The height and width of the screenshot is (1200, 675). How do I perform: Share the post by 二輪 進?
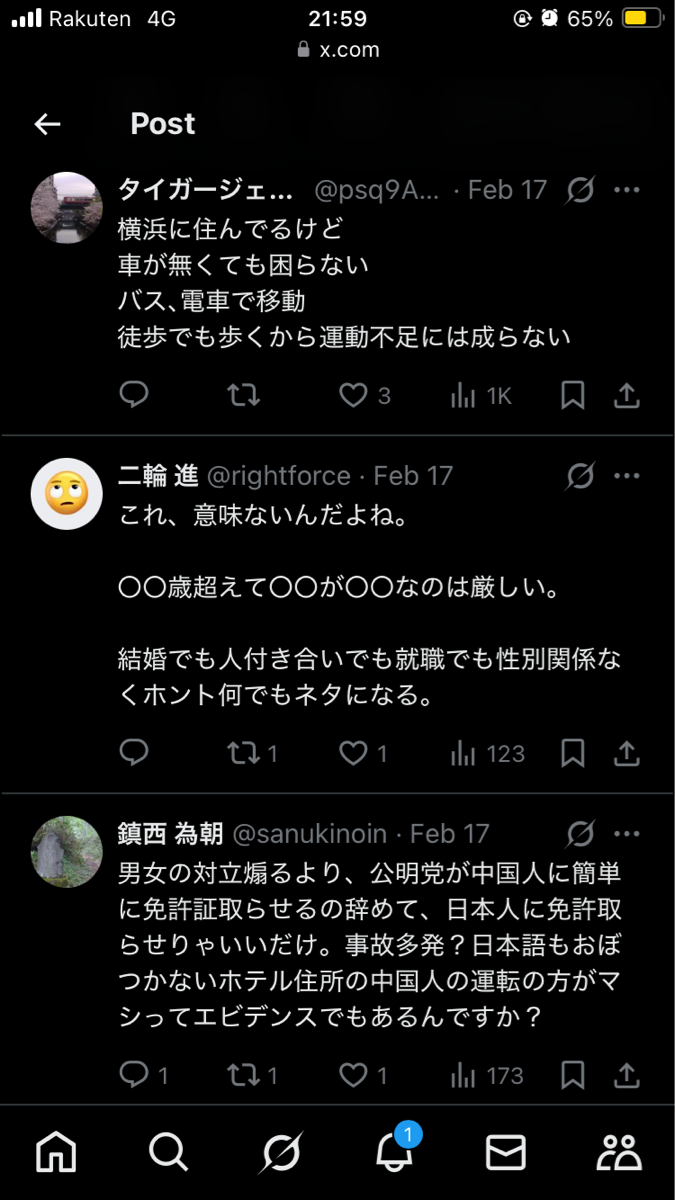[x=626, y=753]
